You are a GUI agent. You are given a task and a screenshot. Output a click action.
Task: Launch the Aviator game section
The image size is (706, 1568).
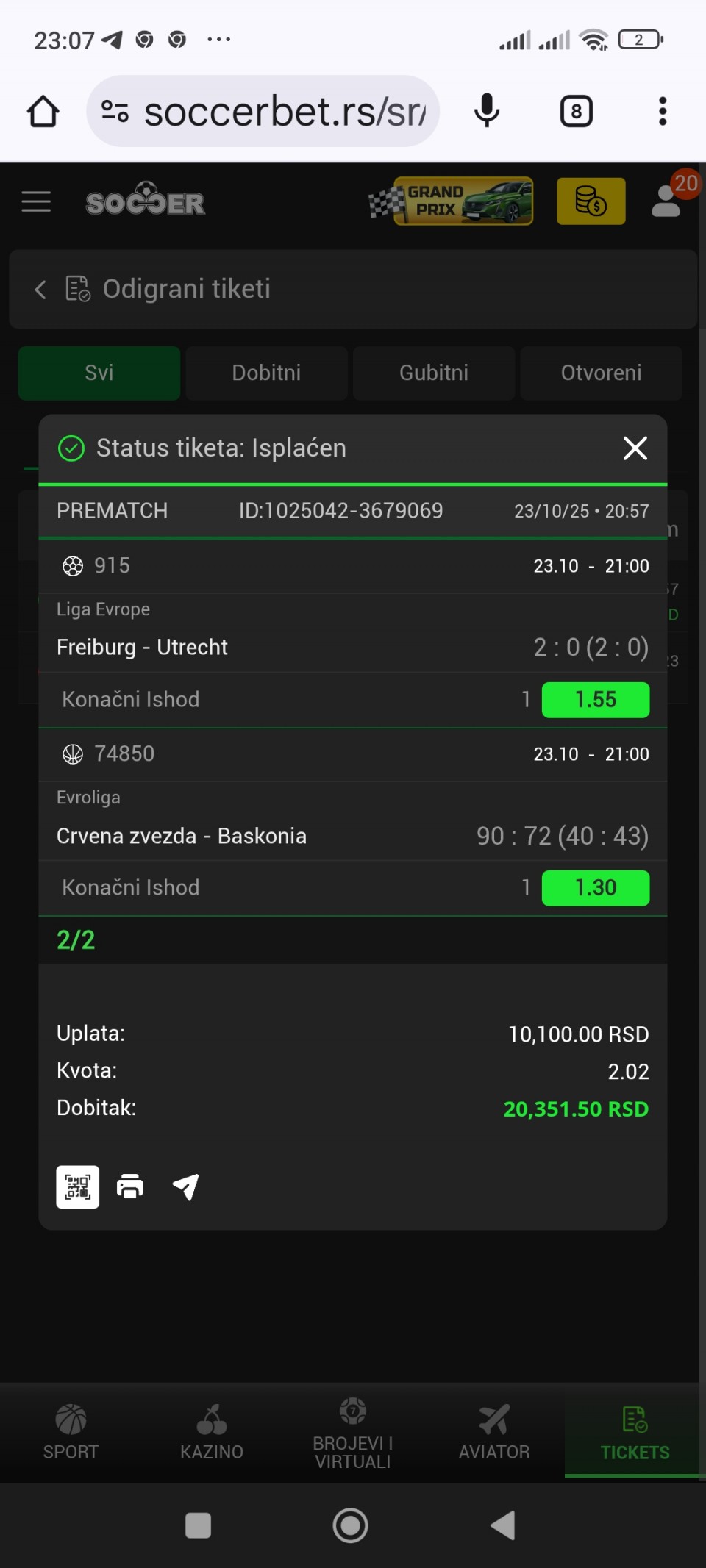(x=494, y=1432)
